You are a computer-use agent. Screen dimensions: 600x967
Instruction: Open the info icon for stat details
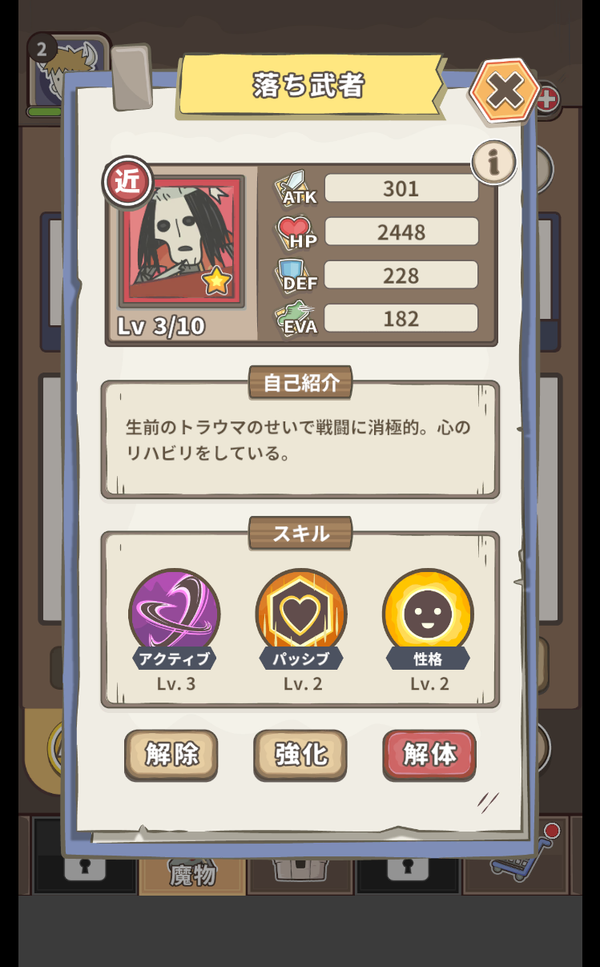click(493, 162)
